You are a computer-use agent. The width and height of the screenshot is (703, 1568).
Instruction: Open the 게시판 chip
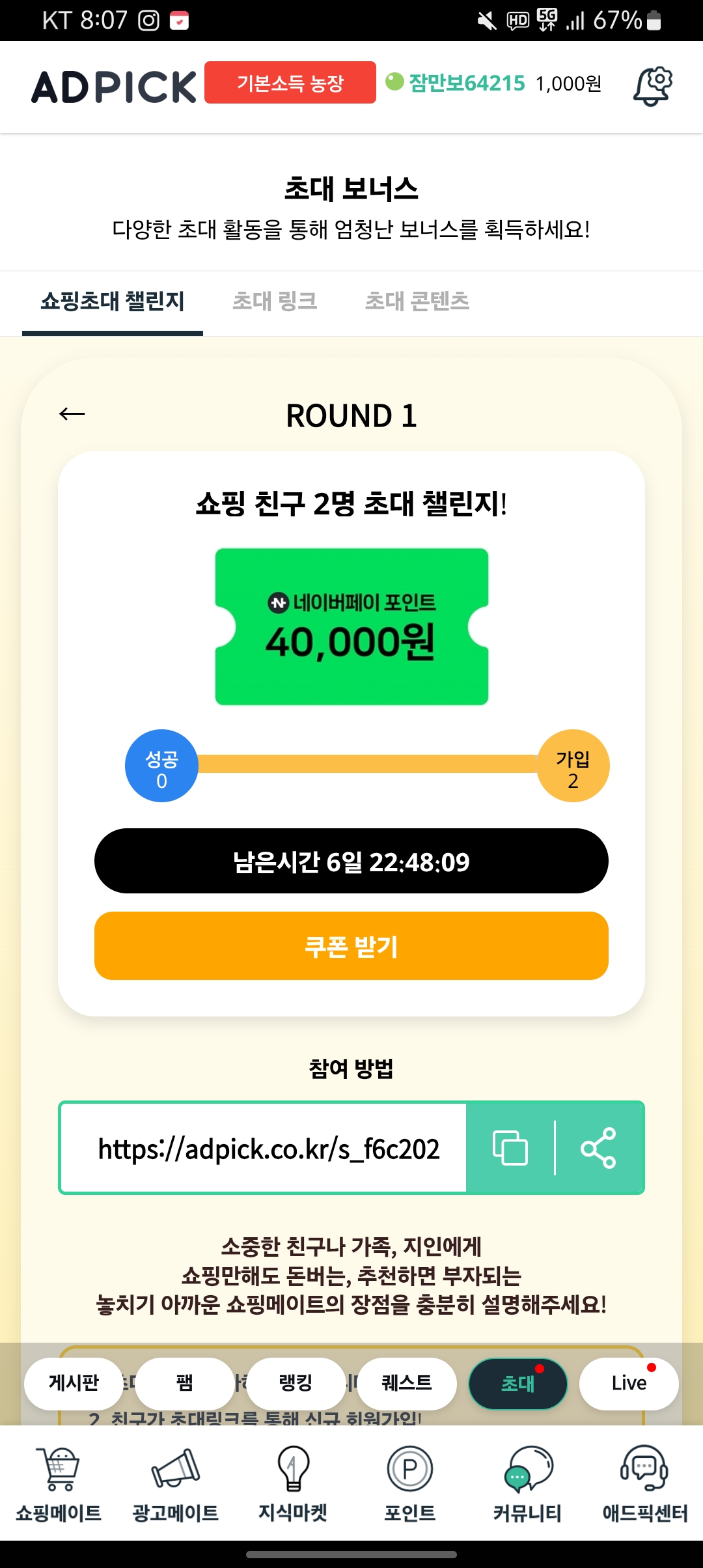74,1383
